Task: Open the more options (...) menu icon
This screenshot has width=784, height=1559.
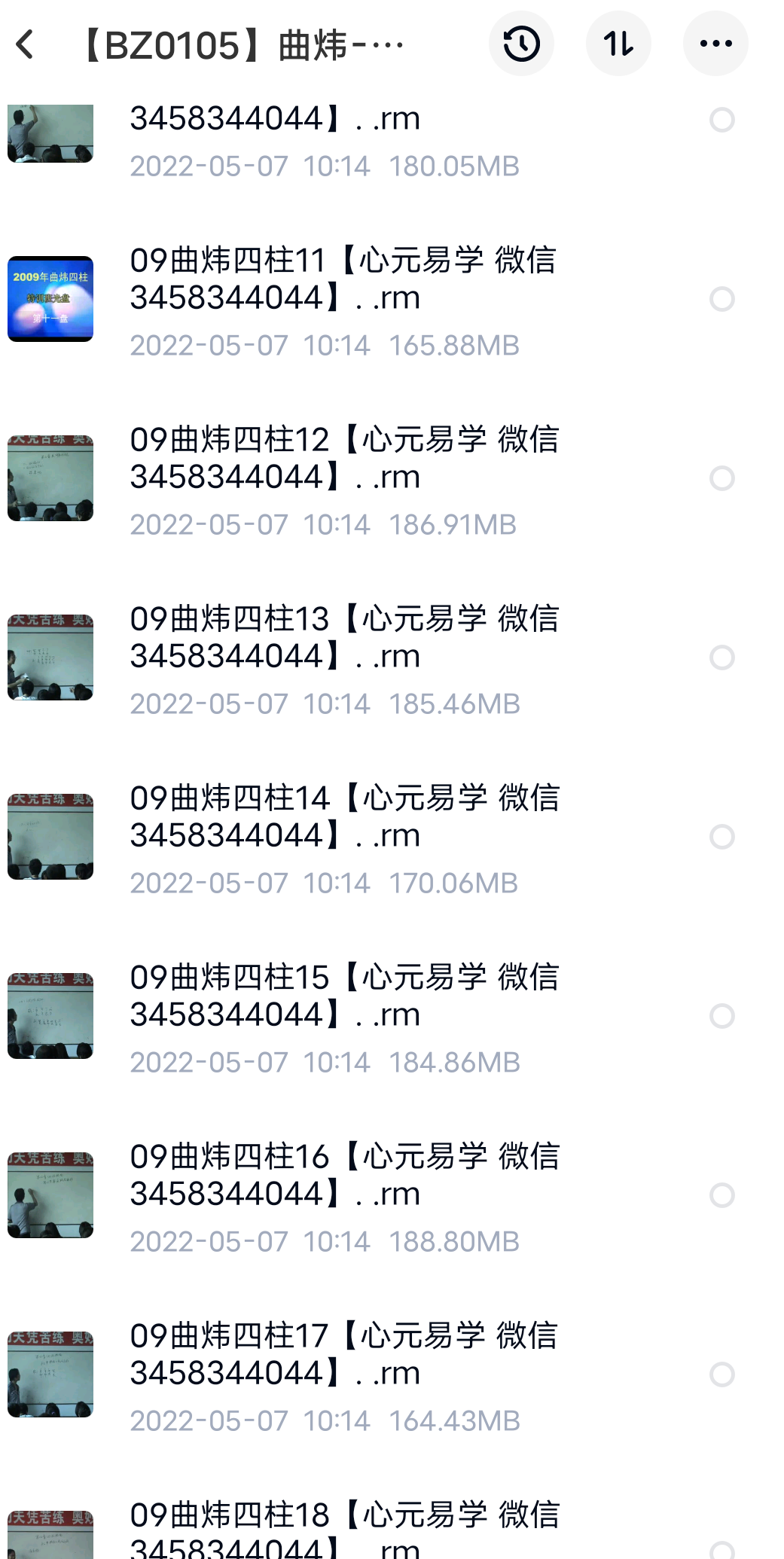Action: [715, 43]
